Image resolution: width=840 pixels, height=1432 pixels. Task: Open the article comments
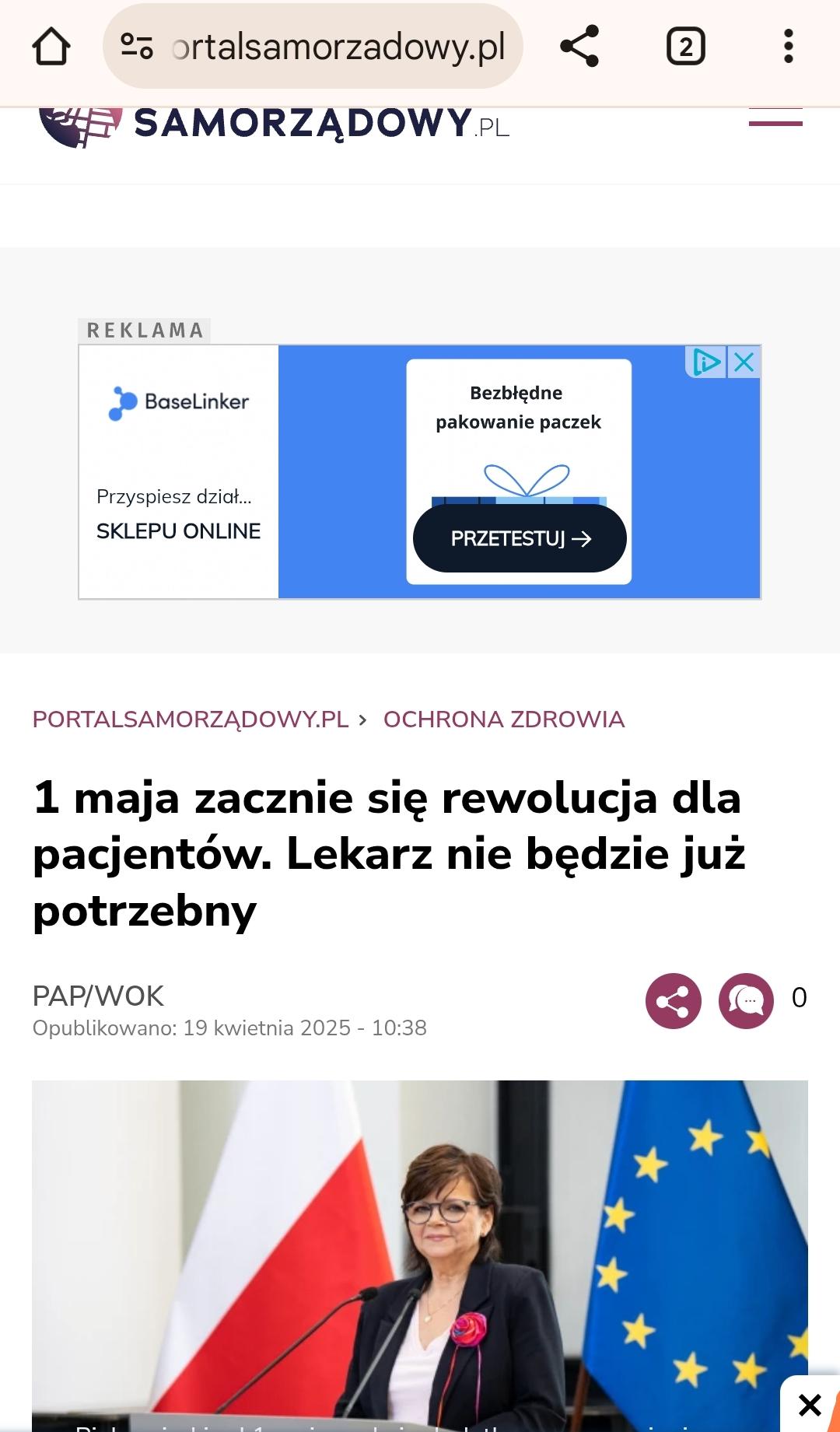tap(746, 1001)
